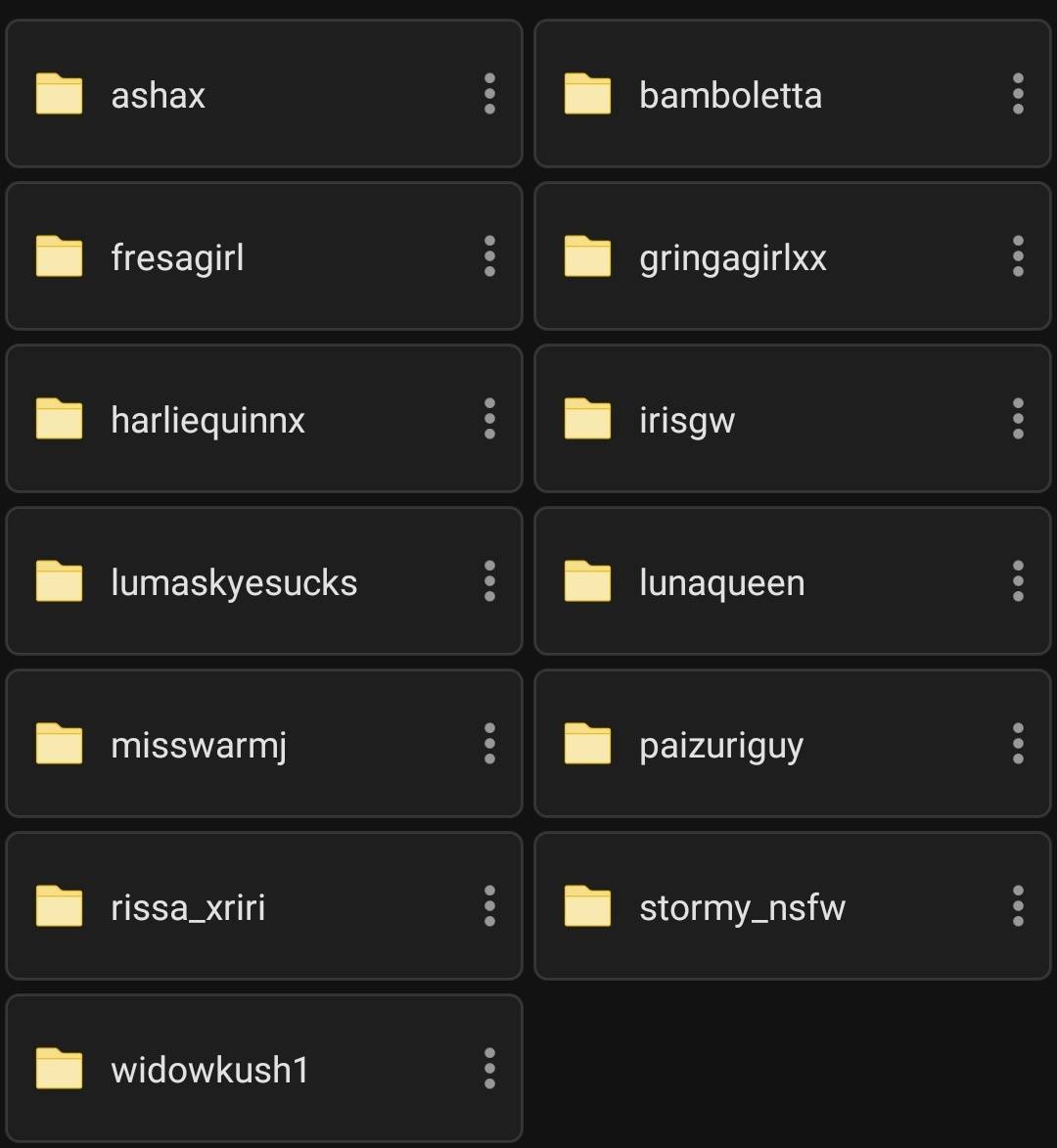Open the overflow menu for fresagirl
Image resolution: width=1057 pixels, height=1148 pixels.
(489, 256)
